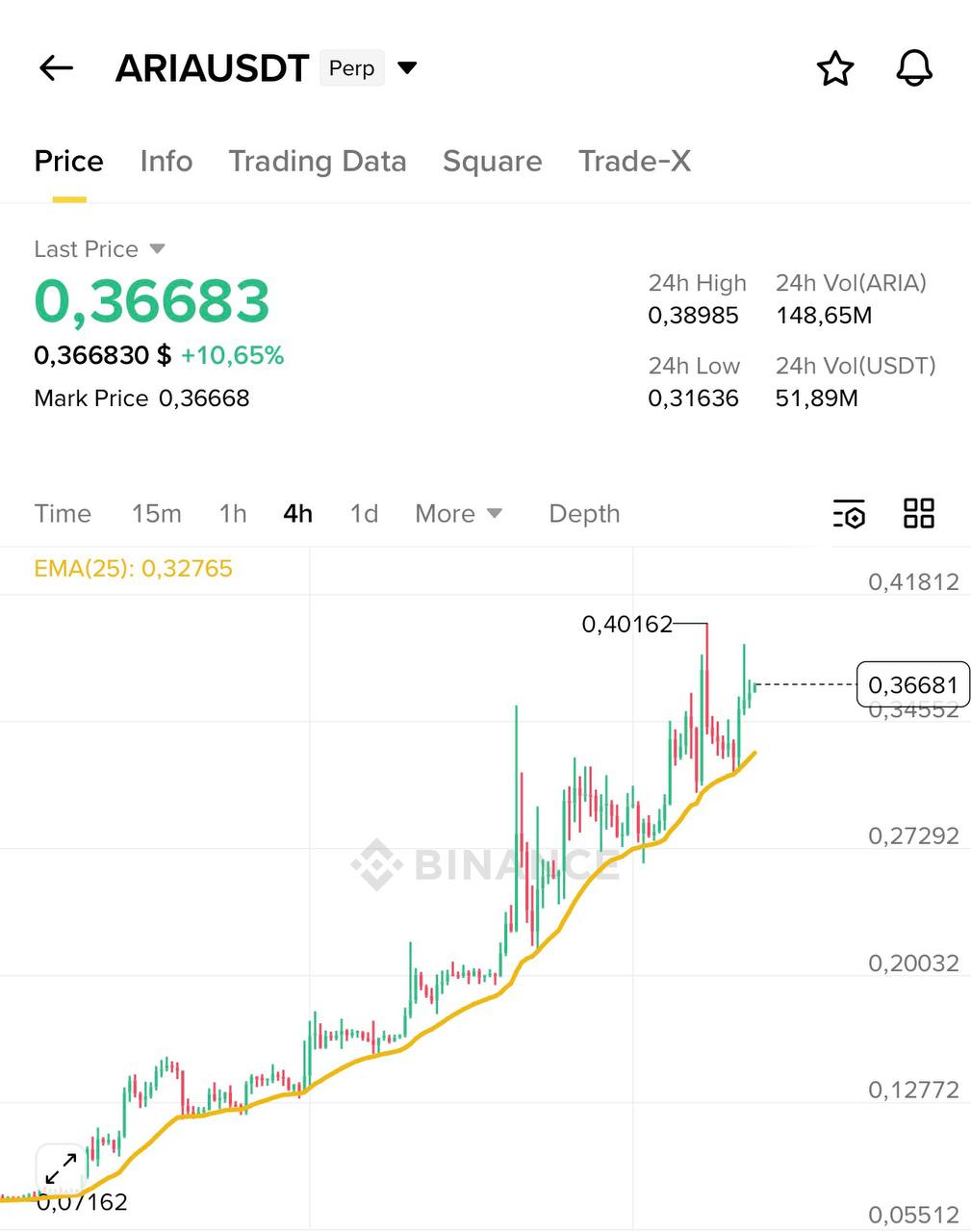Set a price alert with the bell
971x1232 pixels.
click(913, 68)
